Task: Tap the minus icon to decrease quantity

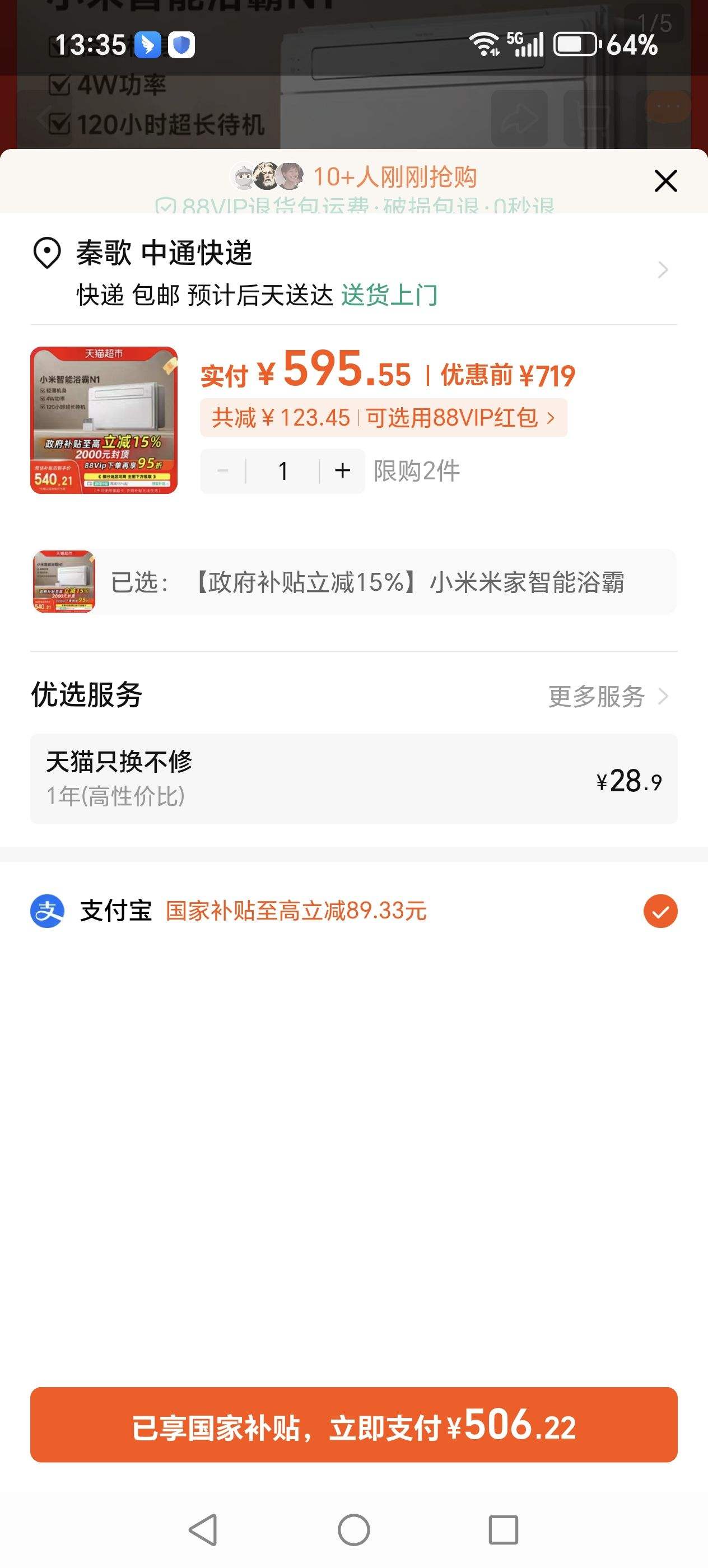Action: pyautogui.click(x=222, y=470)
